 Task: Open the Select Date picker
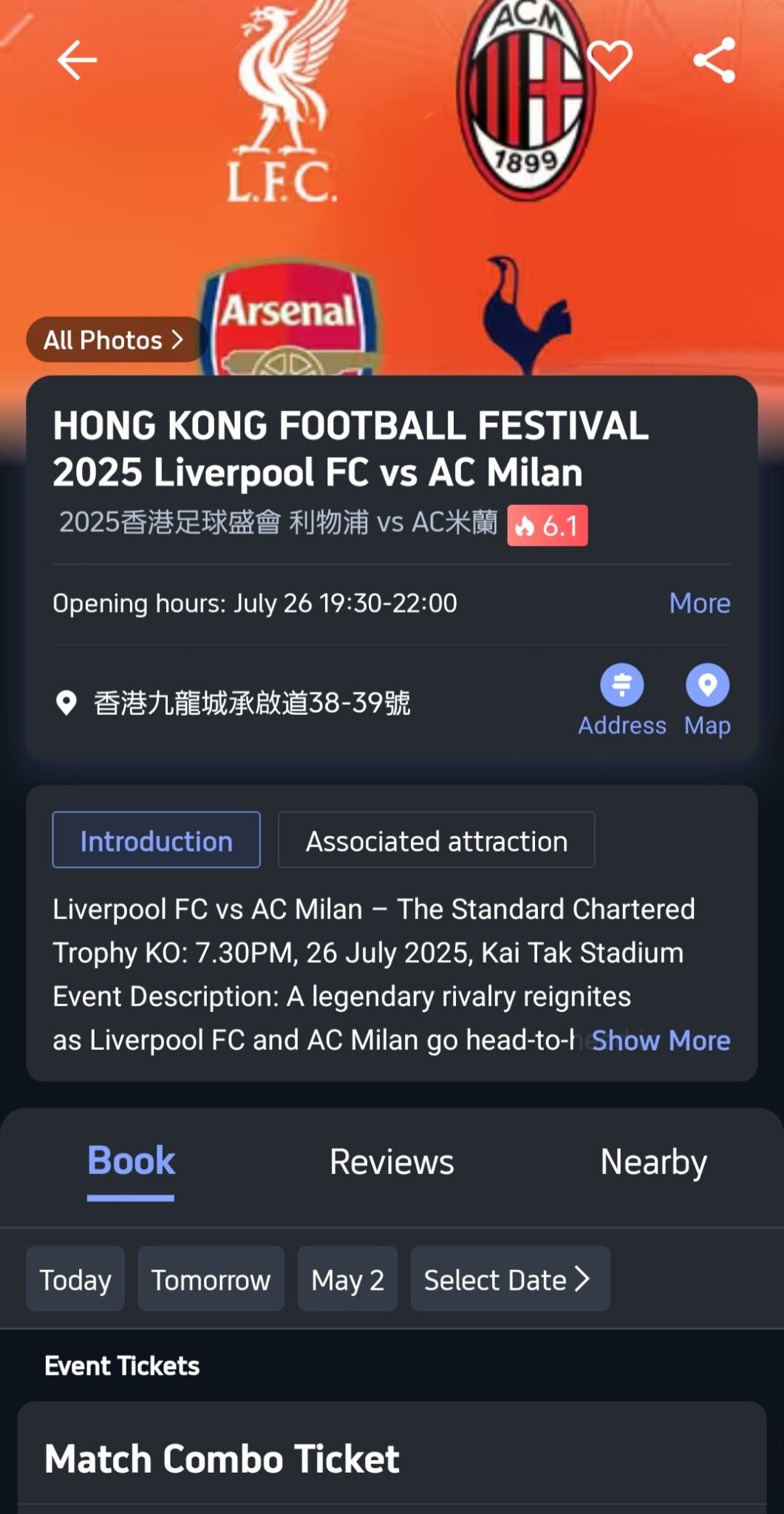(x=509, y=1280)
